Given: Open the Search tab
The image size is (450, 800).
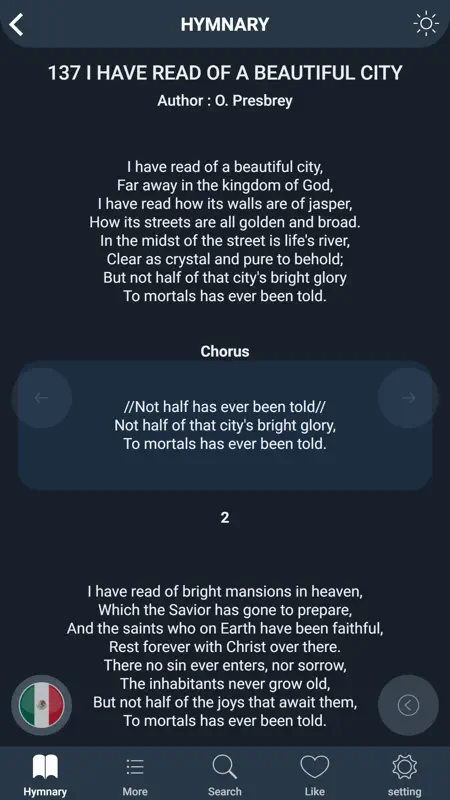Looking at the screenshot, I should pos(224,776).
